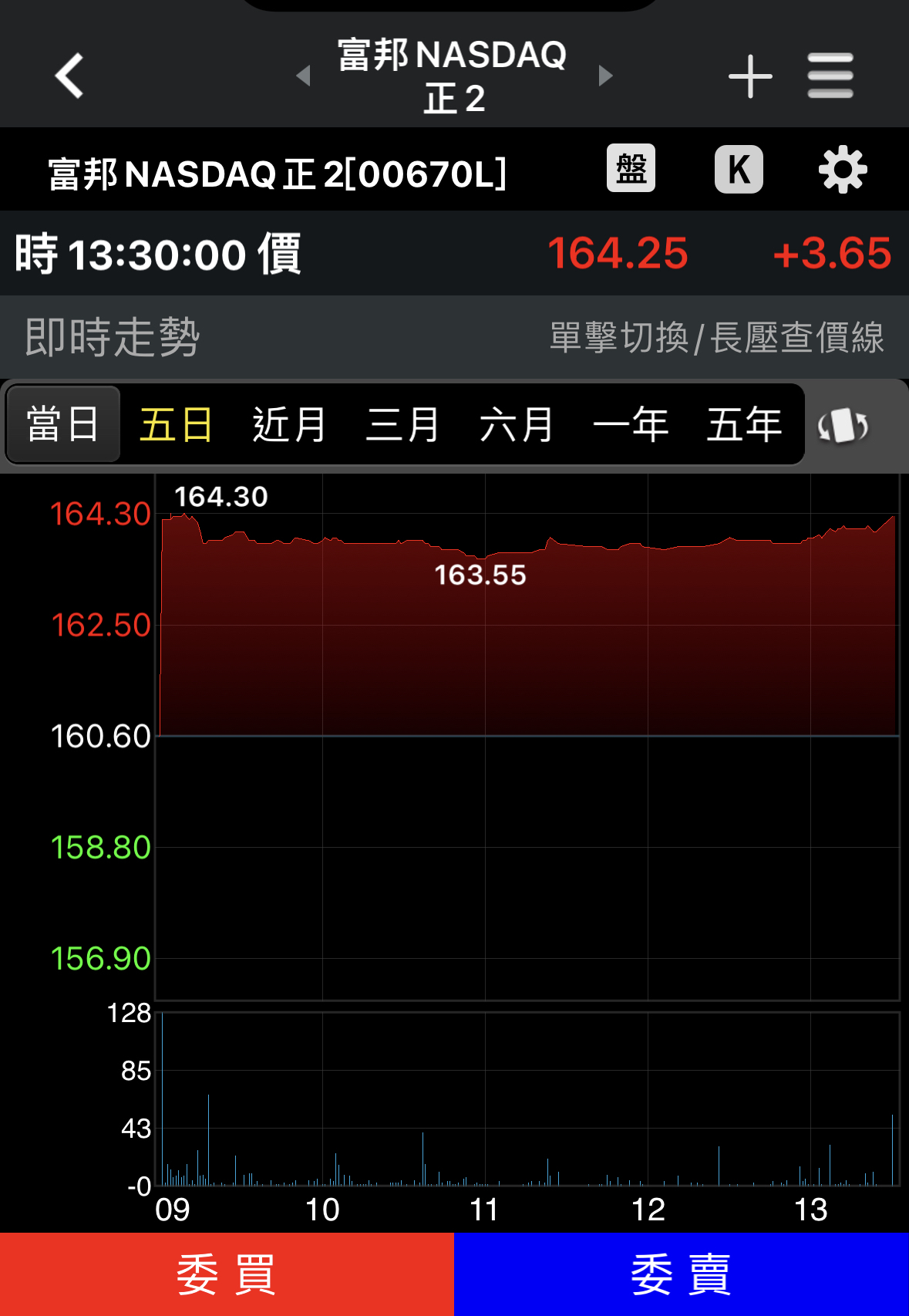Switch to the 五日 five-day chart
The width and height of the screenshot is (909, 1316).
click(176, 424)
